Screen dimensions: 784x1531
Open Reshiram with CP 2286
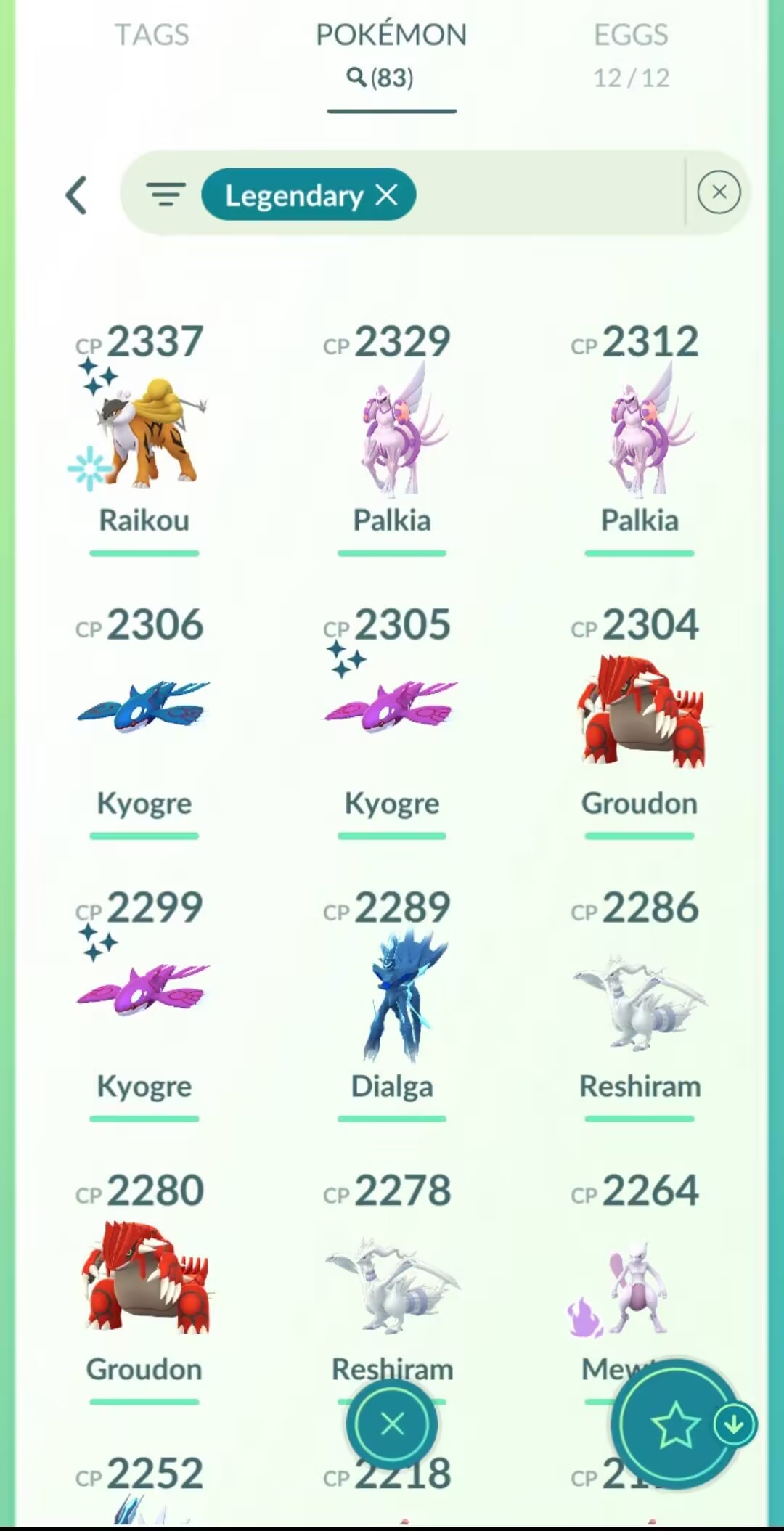[x=640, y=1002]
